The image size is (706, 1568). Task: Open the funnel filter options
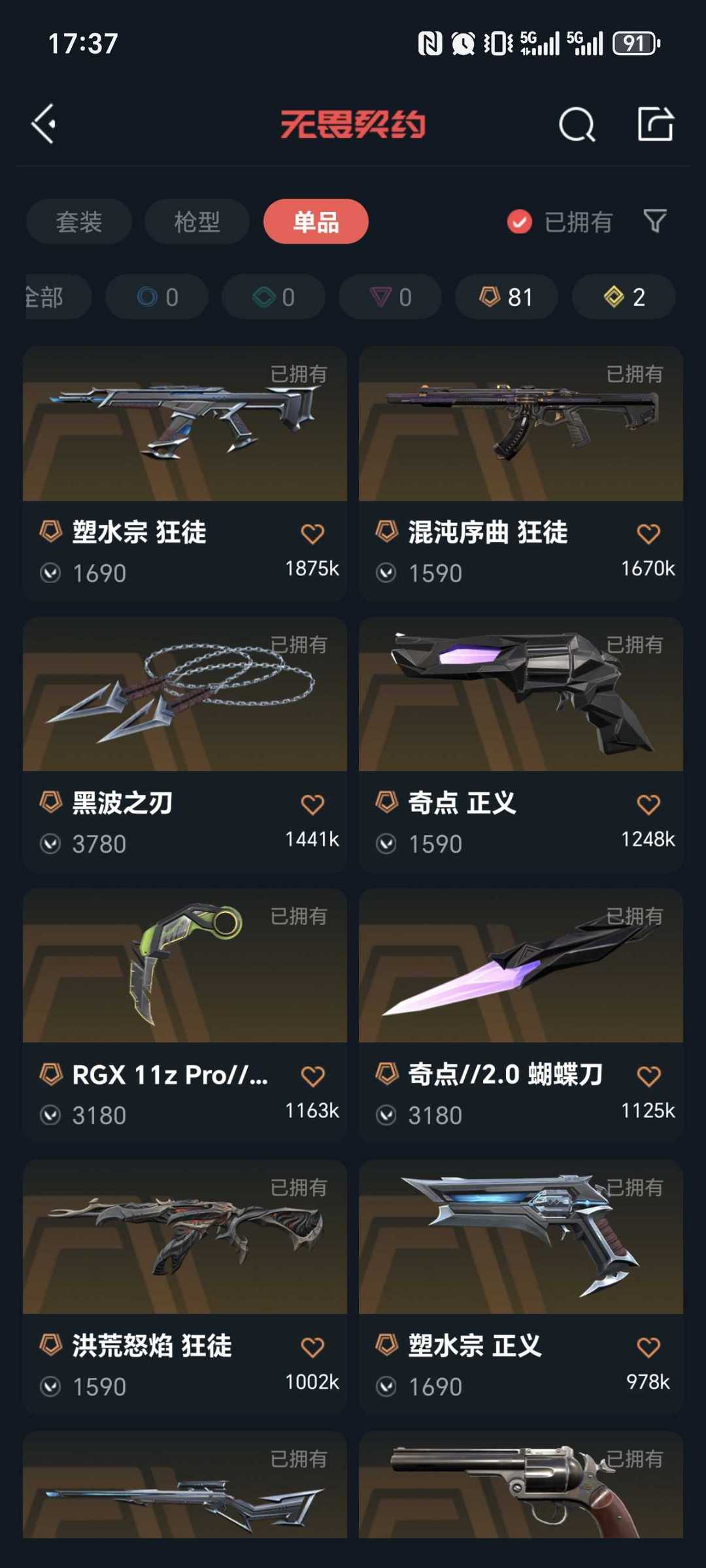point(655,221)
